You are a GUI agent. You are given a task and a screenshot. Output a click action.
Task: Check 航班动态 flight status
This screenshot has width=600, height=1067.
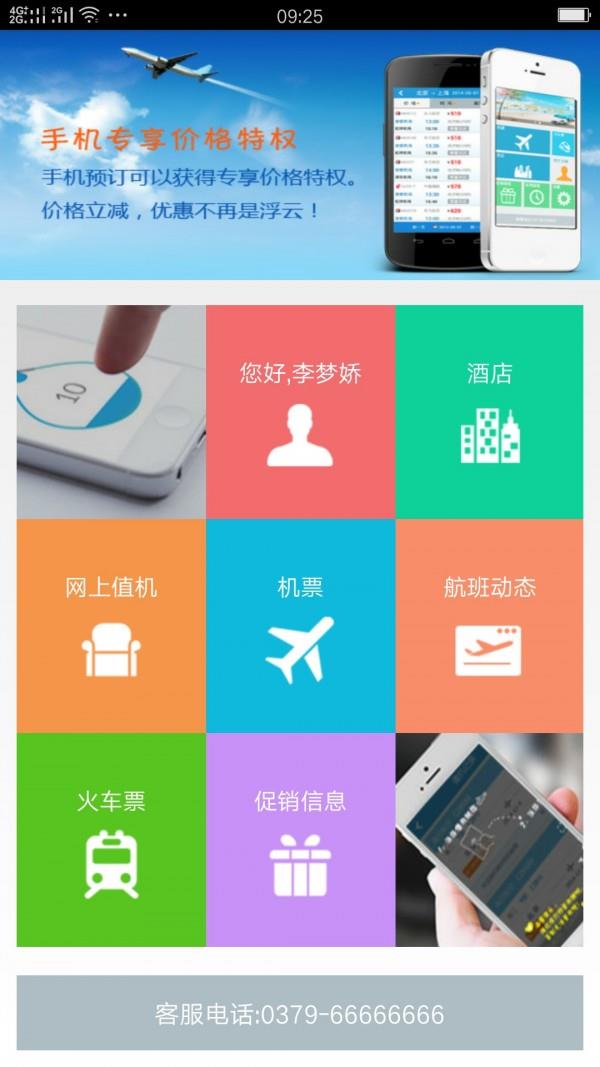point(489,626)
